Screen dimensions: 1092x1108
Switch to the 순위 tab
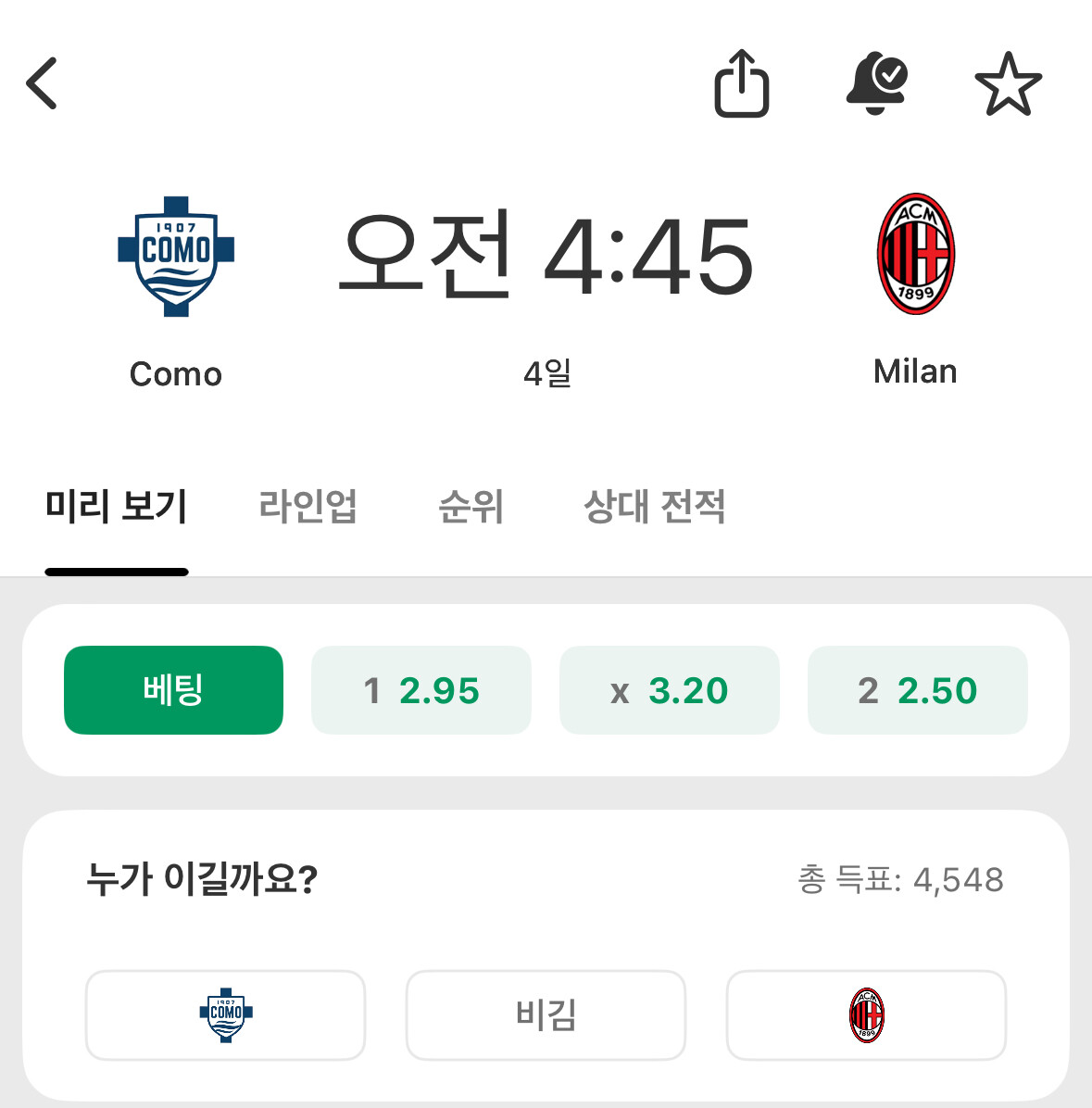coord(471,506)
